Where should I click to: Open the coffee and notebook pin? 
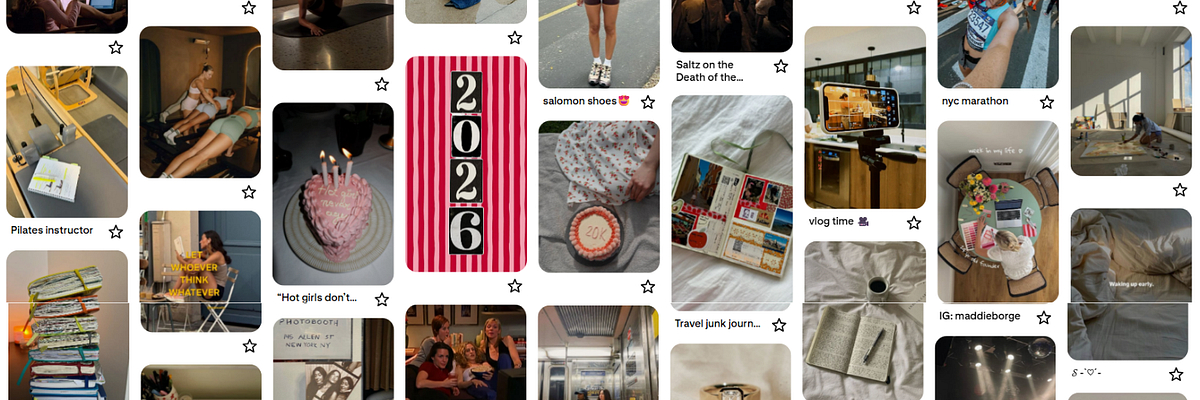coord(865,317)
